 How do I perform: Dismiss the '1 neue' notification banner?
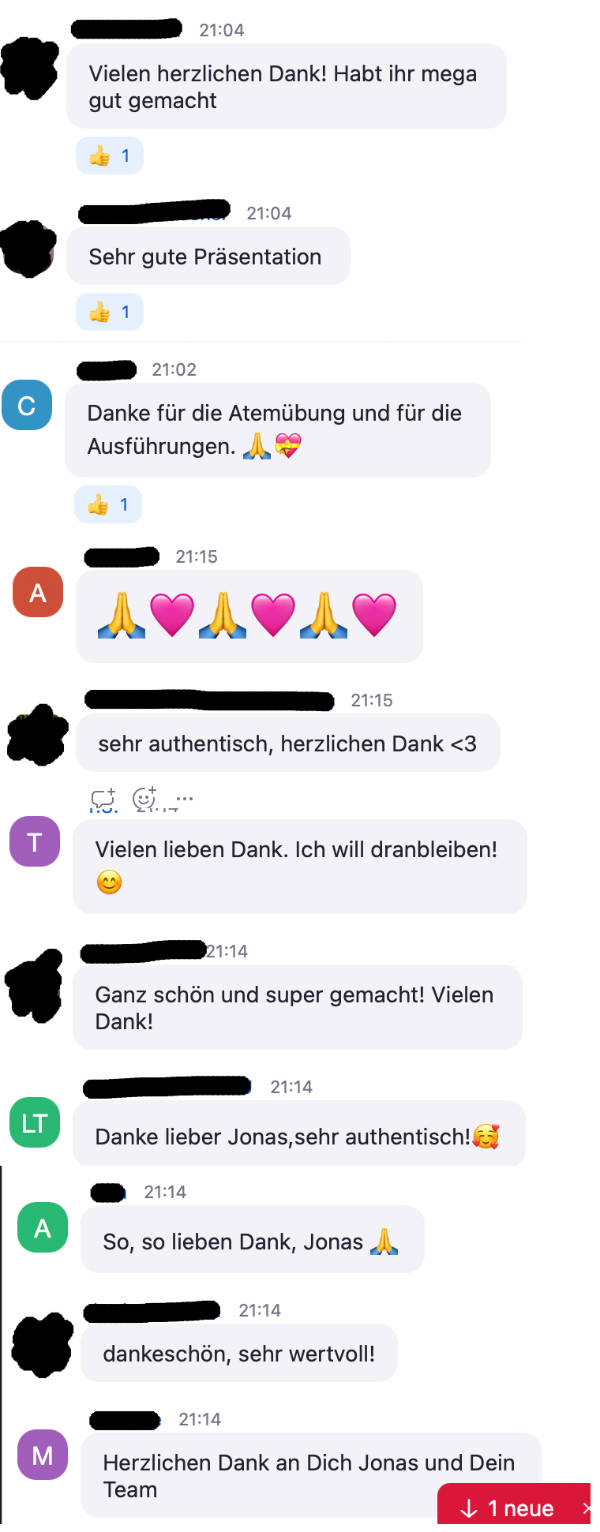point(586,1508)
